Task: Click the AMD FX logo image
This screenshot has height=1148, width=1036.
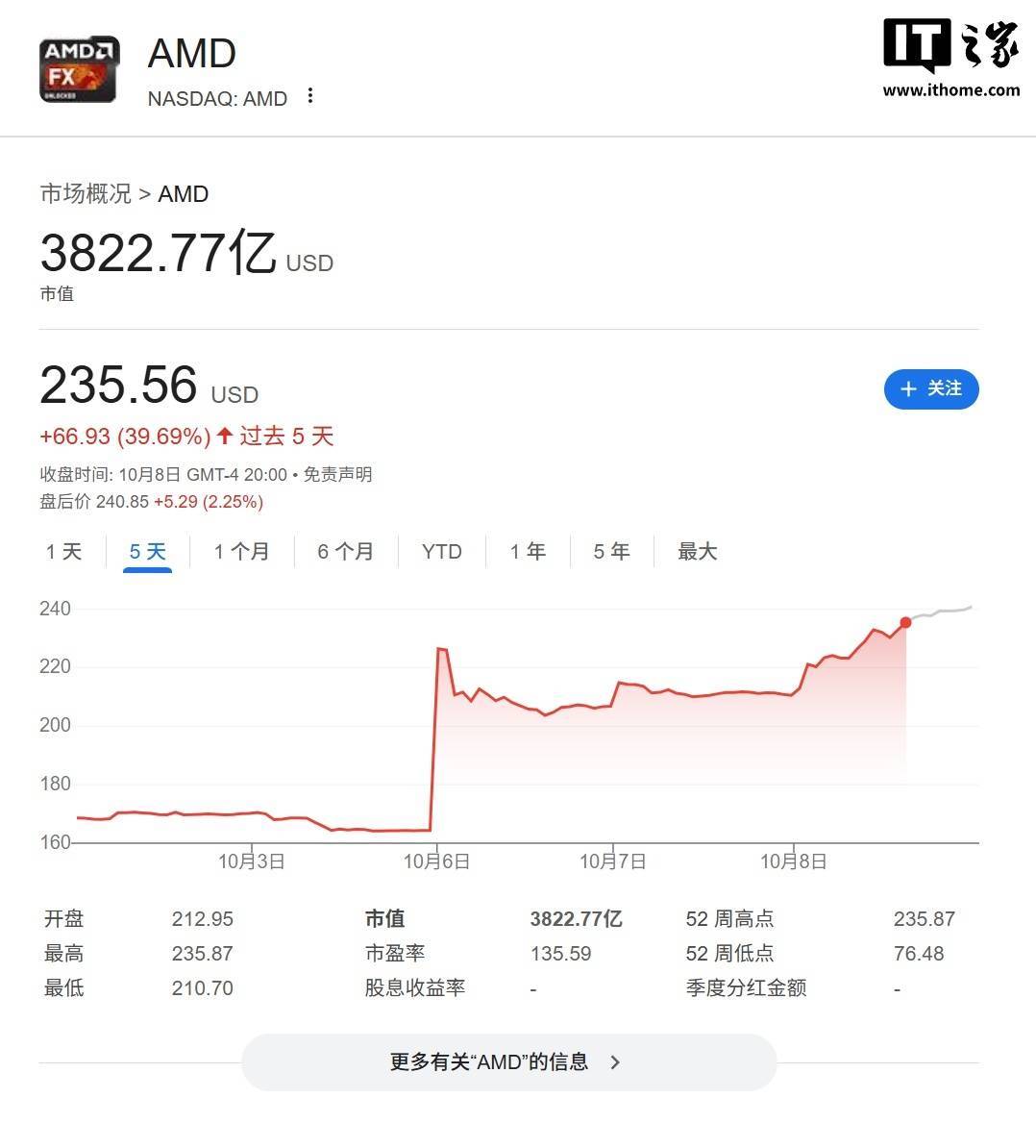Action: 78,68
